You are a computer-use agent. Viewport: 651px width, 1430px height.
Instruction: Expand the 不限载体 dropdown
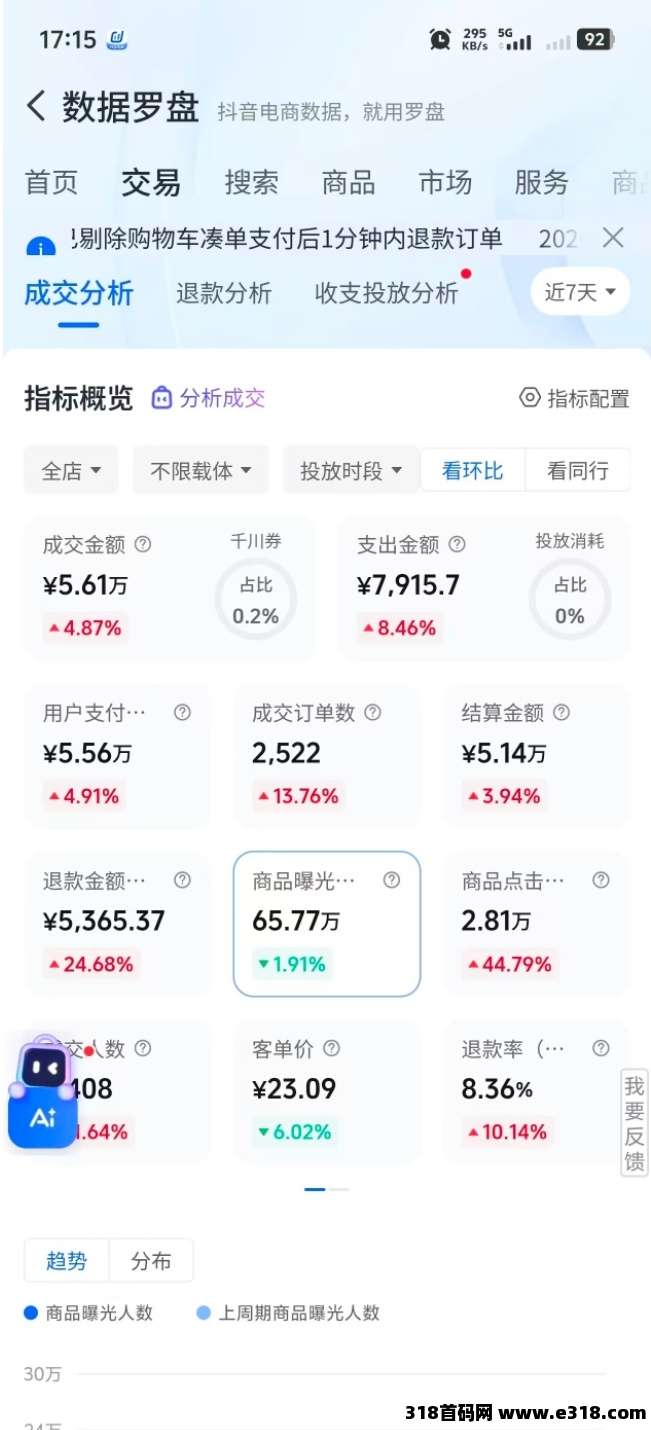(201, 470)
